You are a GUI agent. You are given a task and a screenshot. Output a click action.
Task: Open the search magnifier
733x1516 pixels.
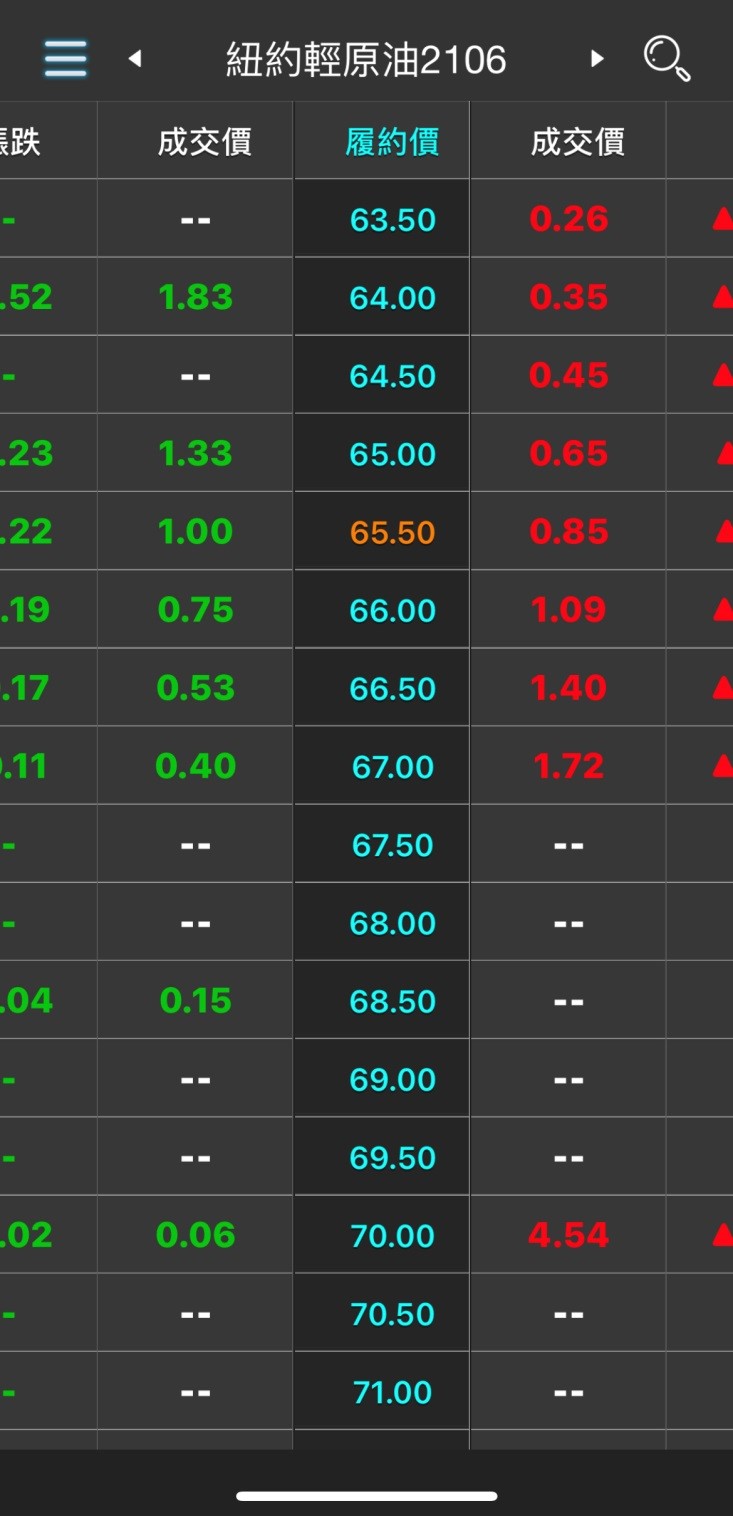point(666,59)
